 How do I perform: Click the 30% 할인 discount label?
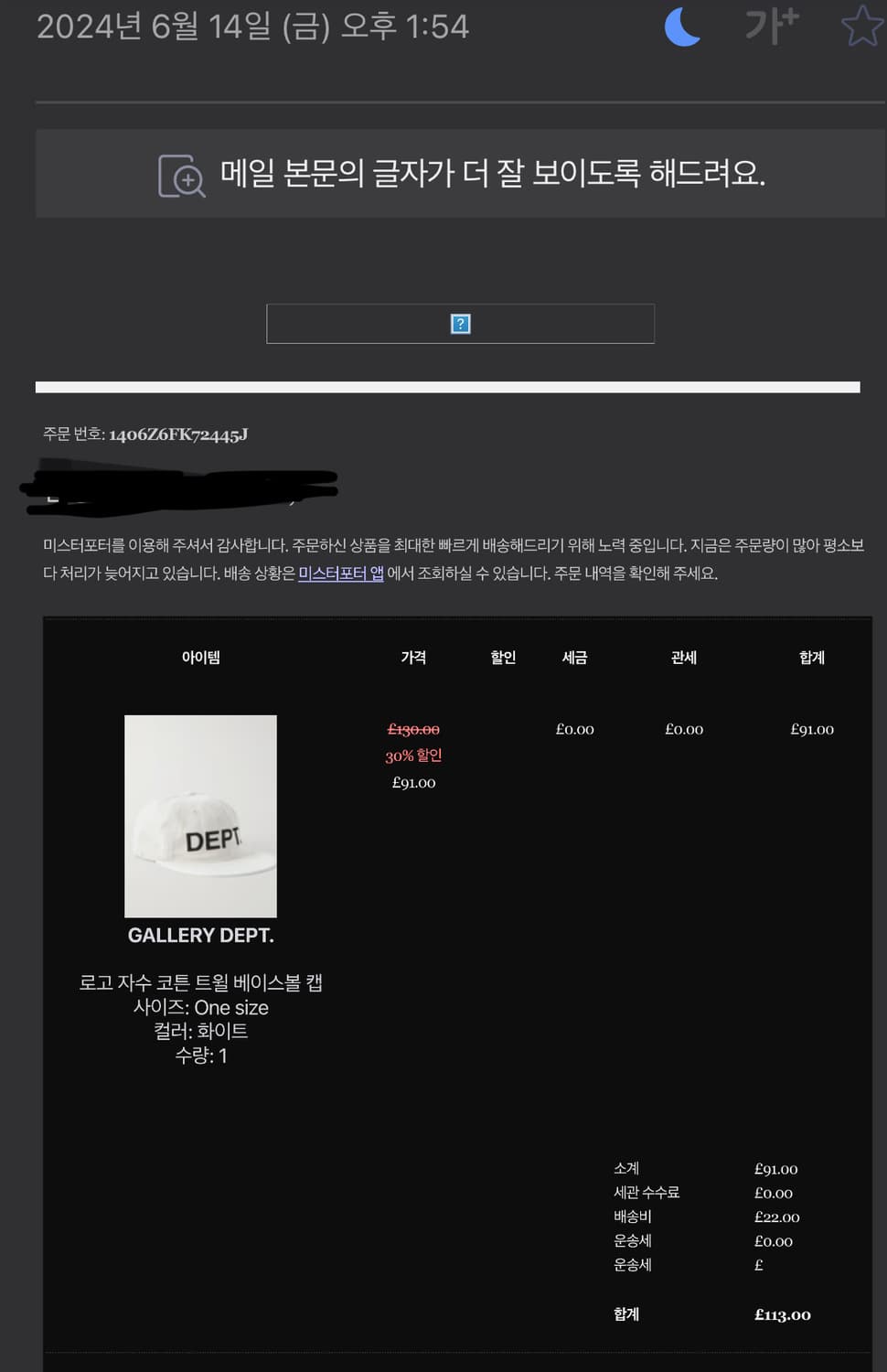pos(413,756)
